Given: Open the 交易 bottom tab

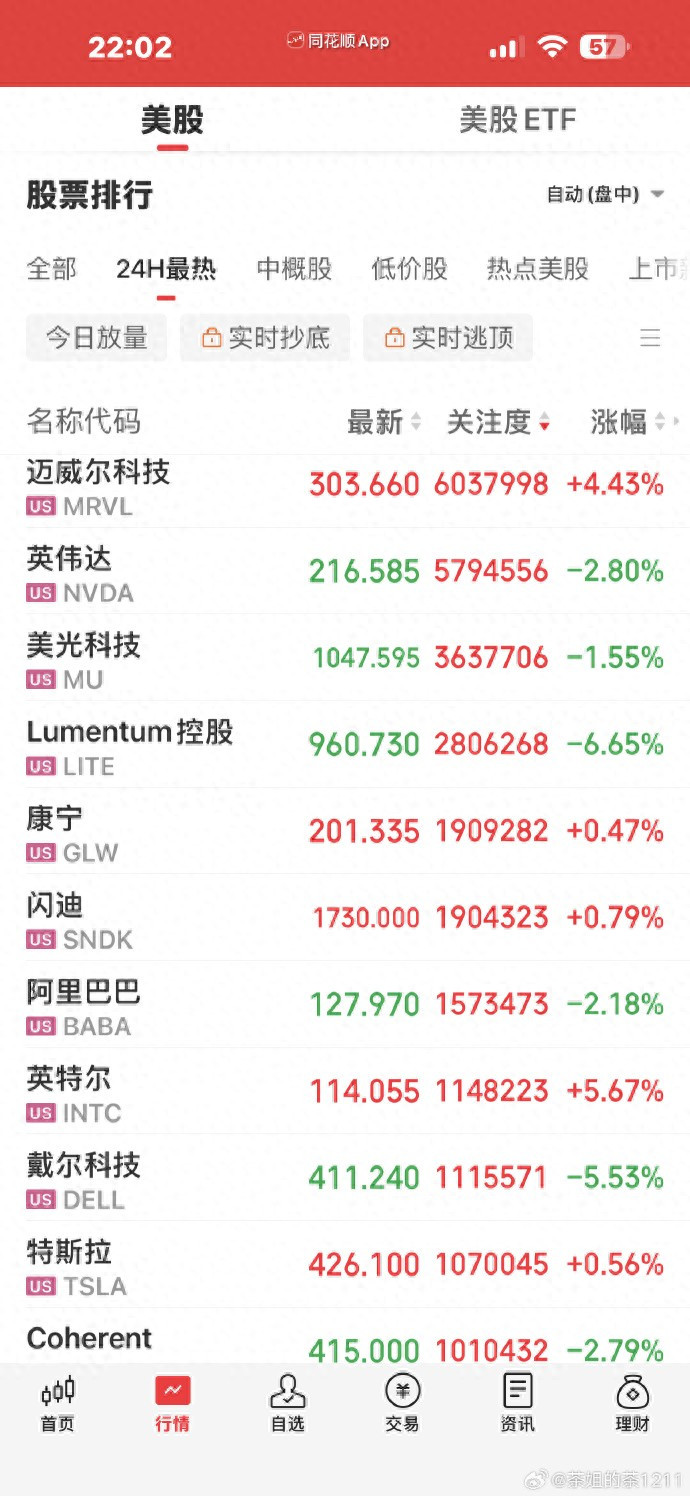Looking at the screenshot, I should coord(402,1403).
